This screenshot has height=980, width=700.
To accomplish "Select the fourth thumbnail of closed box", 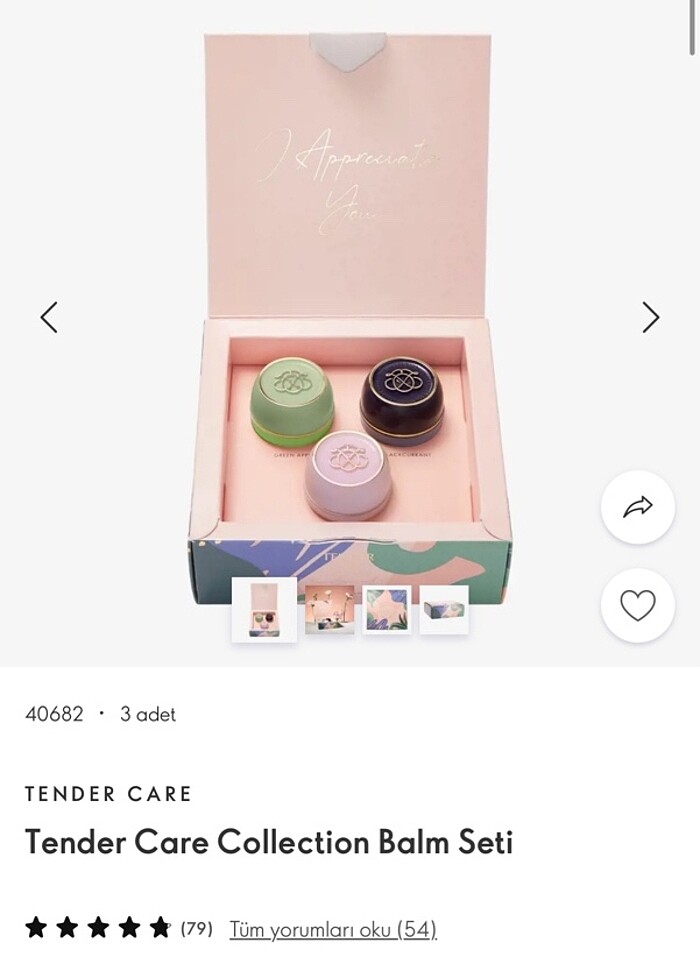I will [x=444, y=609].
